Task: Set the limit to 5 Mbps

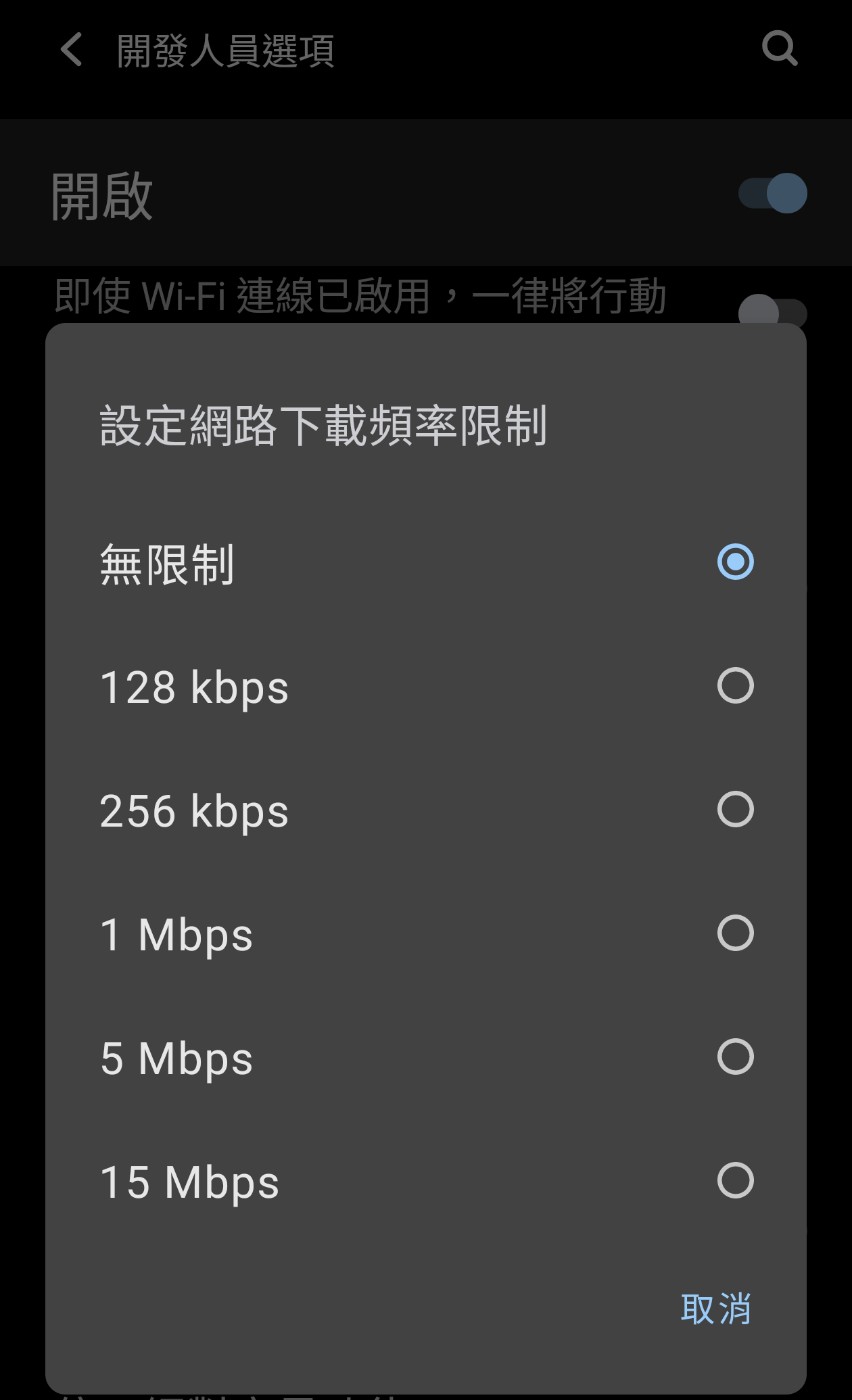Action: [735, 1057]
